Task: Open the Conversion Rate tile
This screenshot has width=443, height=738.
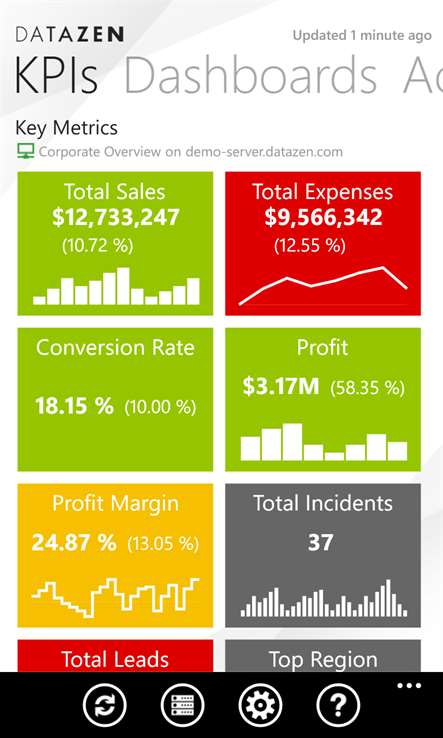Action: point(115,400)
